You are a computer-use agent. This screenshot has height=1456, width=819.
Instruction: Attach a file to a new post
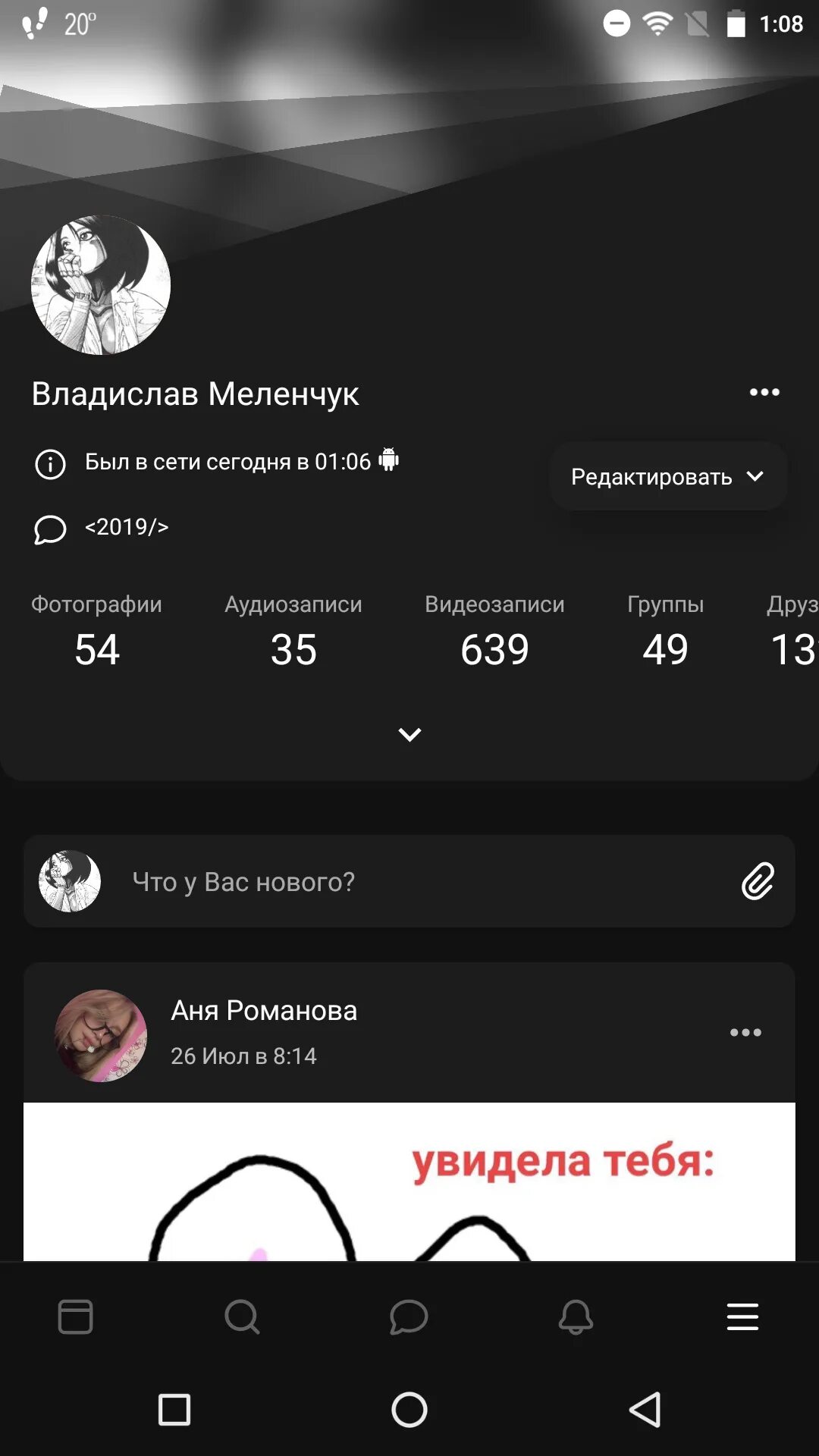tap(757, 881)
